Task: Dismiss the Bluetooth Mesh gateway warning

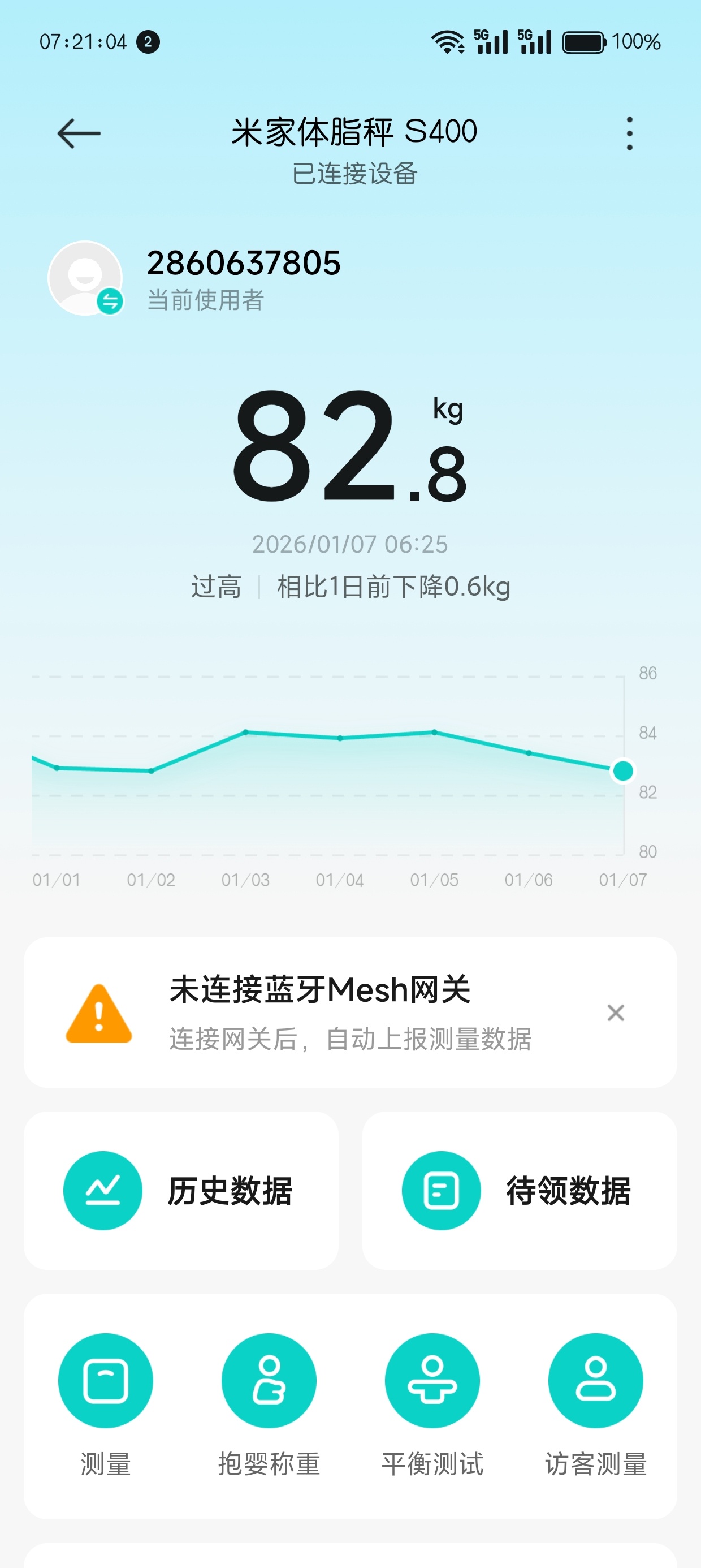Action: 615,1013
